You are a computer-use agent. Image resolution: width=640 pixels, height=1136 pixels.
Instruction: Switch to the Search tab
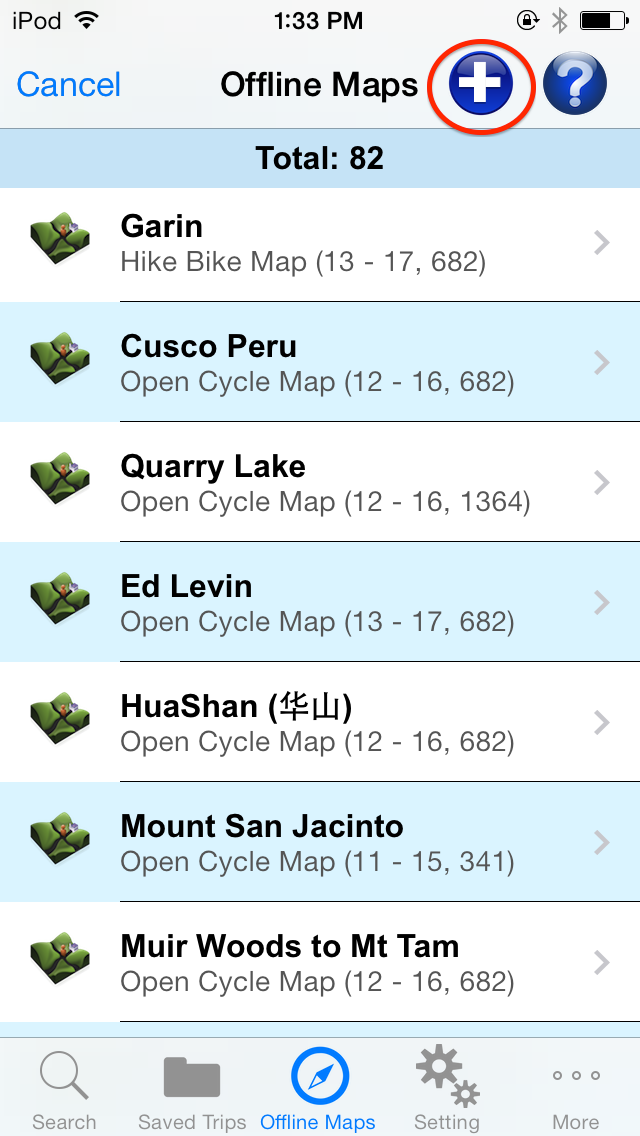coord(64,1089)
